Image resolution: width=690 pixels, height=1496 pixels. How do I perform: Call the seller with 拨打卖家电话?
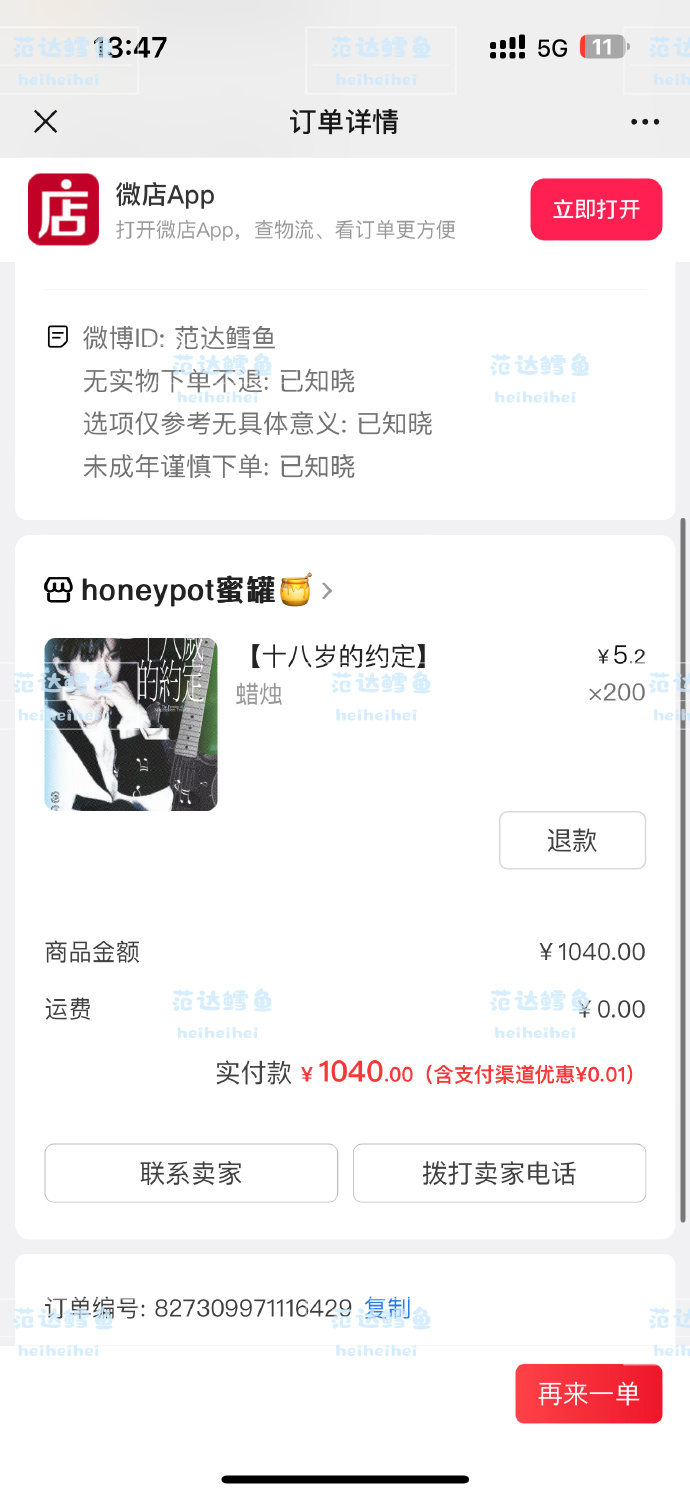[x=499, y=1173]
